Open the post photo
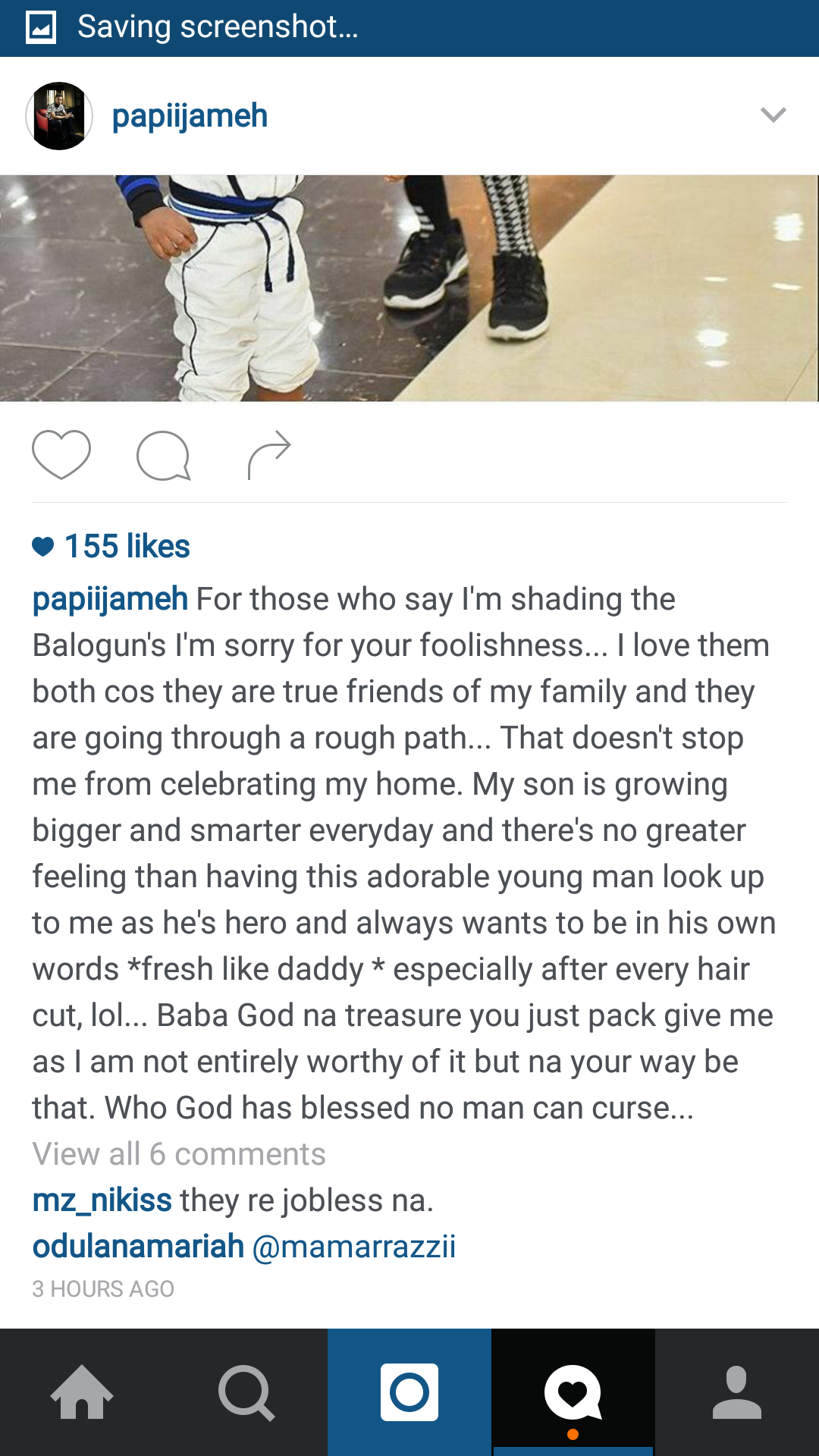Viewport: 819px width, 1456px height. [x=409, y=288]
